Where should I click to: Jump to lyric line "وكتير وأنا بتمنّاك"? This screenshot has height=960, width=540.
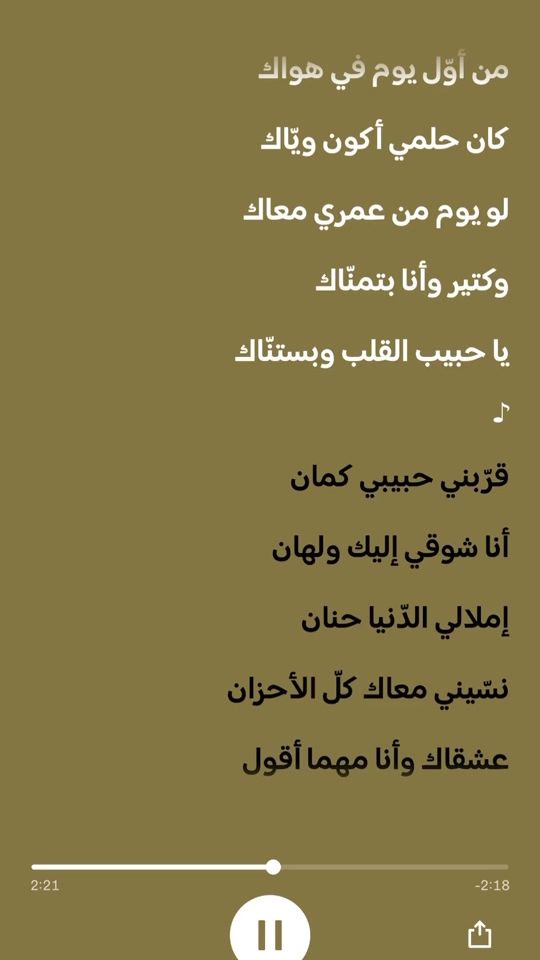(x=412, y=282)
